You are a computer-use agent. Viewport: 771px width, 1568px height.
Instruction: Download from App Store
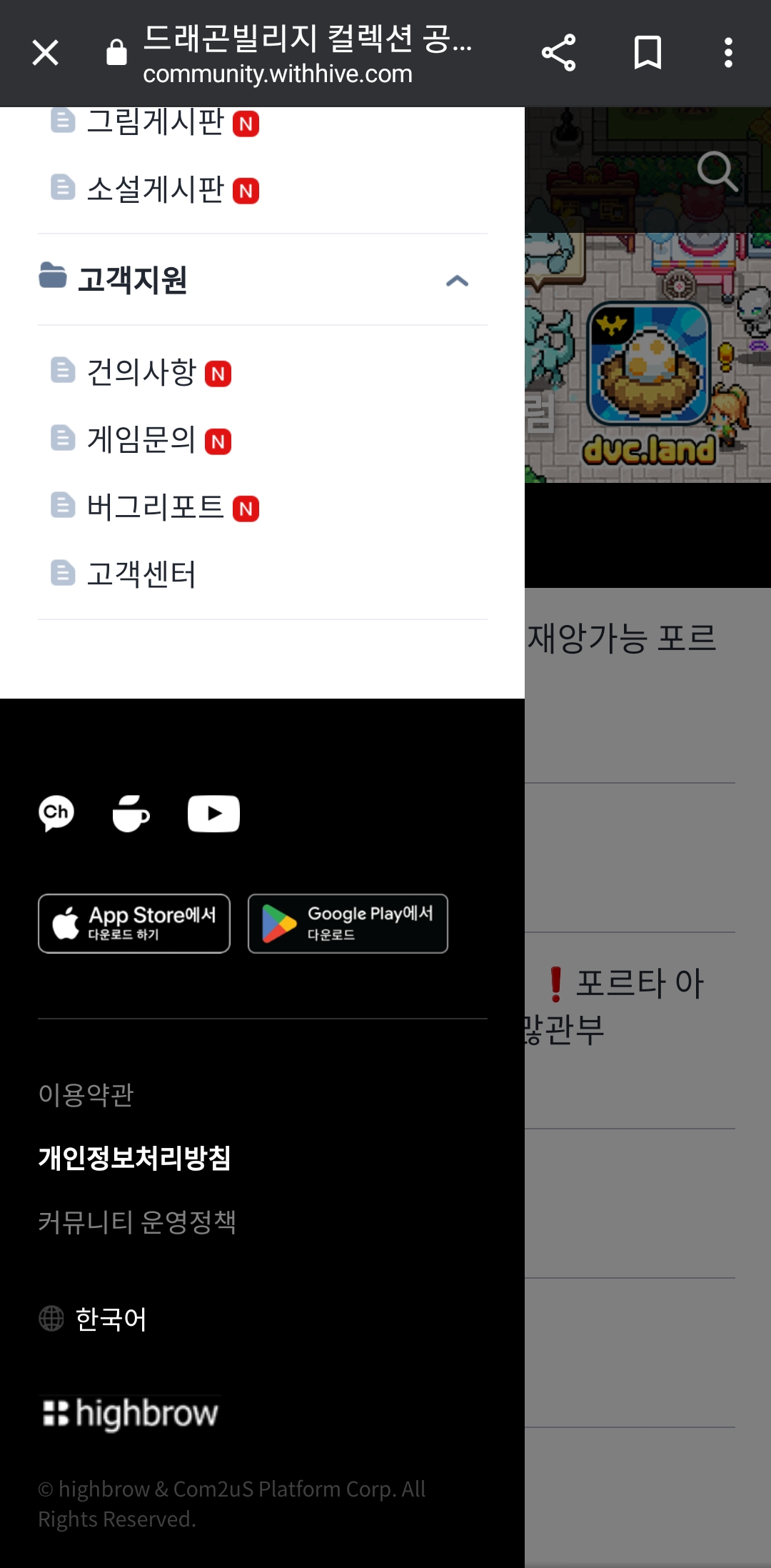[134, 924]
